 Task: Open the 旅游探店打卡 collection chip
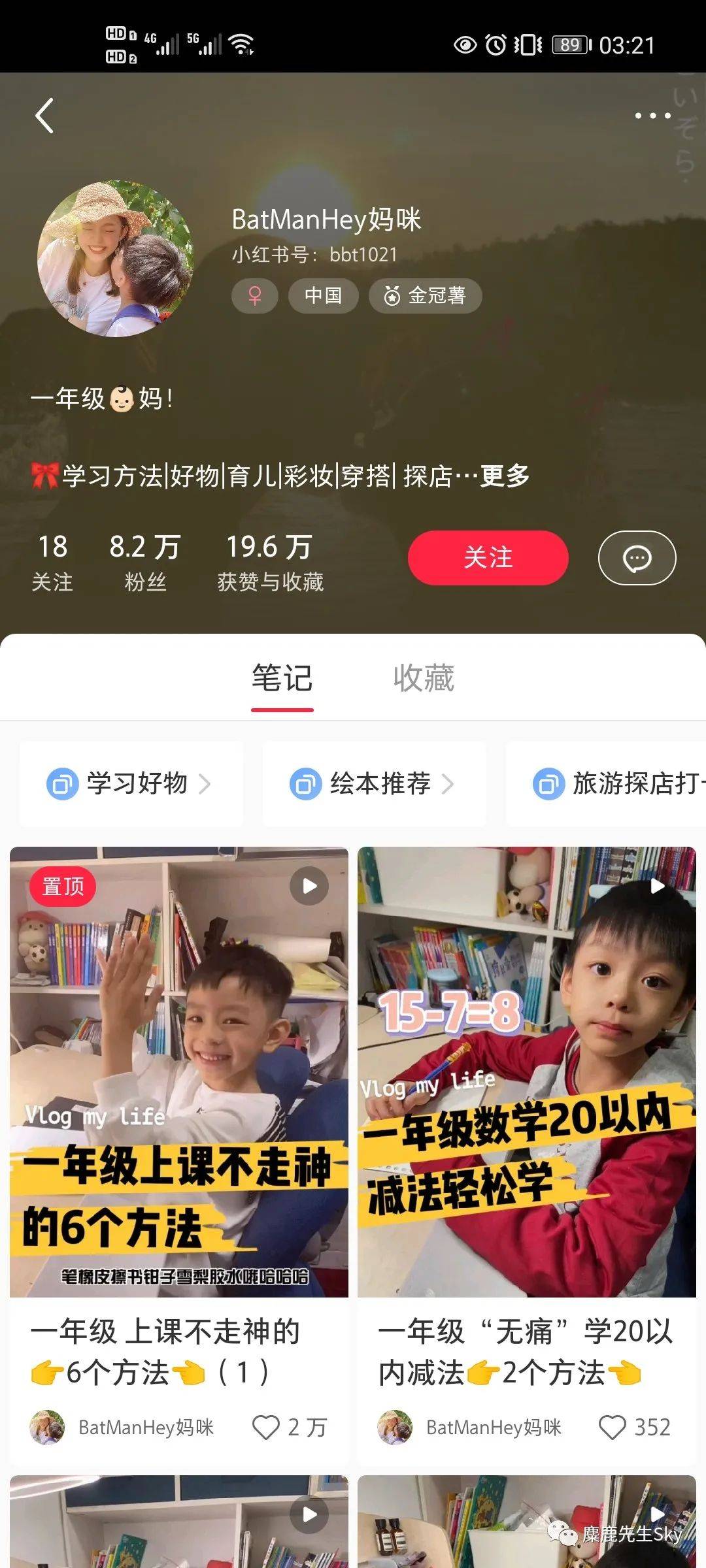point(607,783)
